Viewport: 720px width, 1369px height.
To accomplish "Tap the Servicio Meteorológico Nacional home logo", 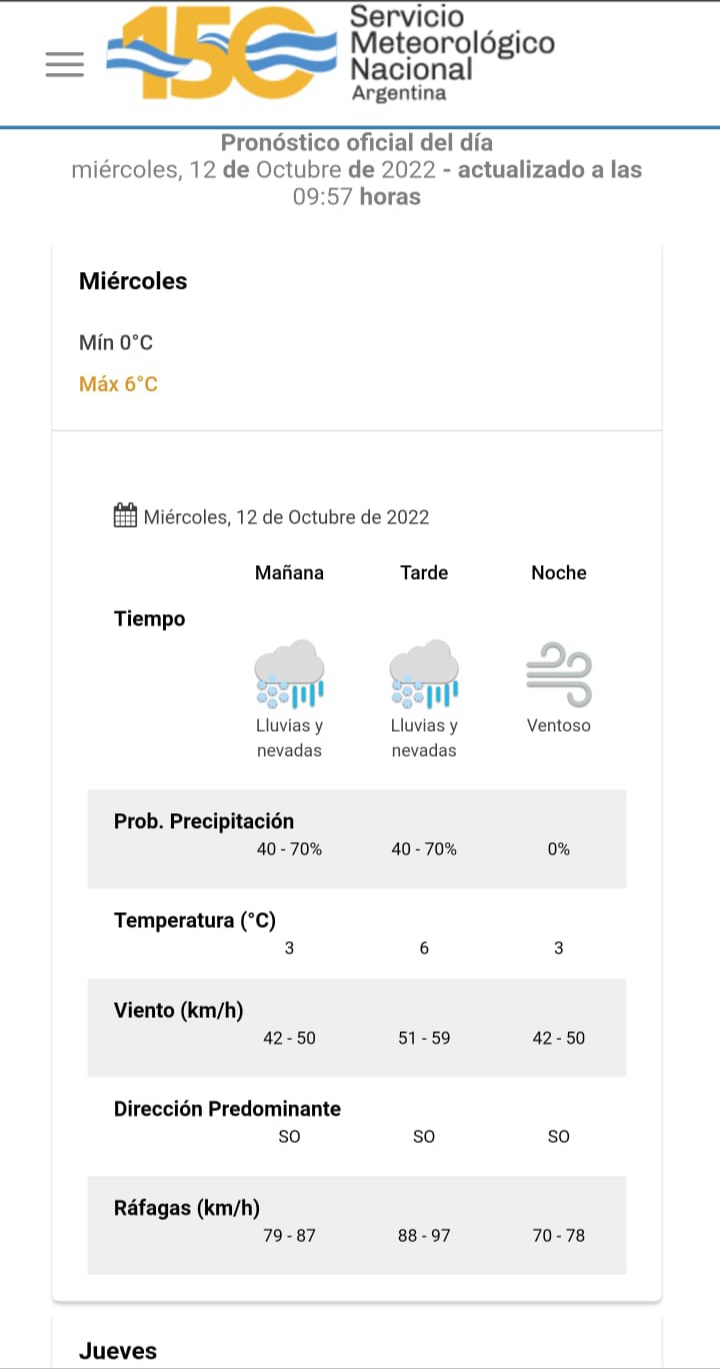I will click(x=330, y=55).
